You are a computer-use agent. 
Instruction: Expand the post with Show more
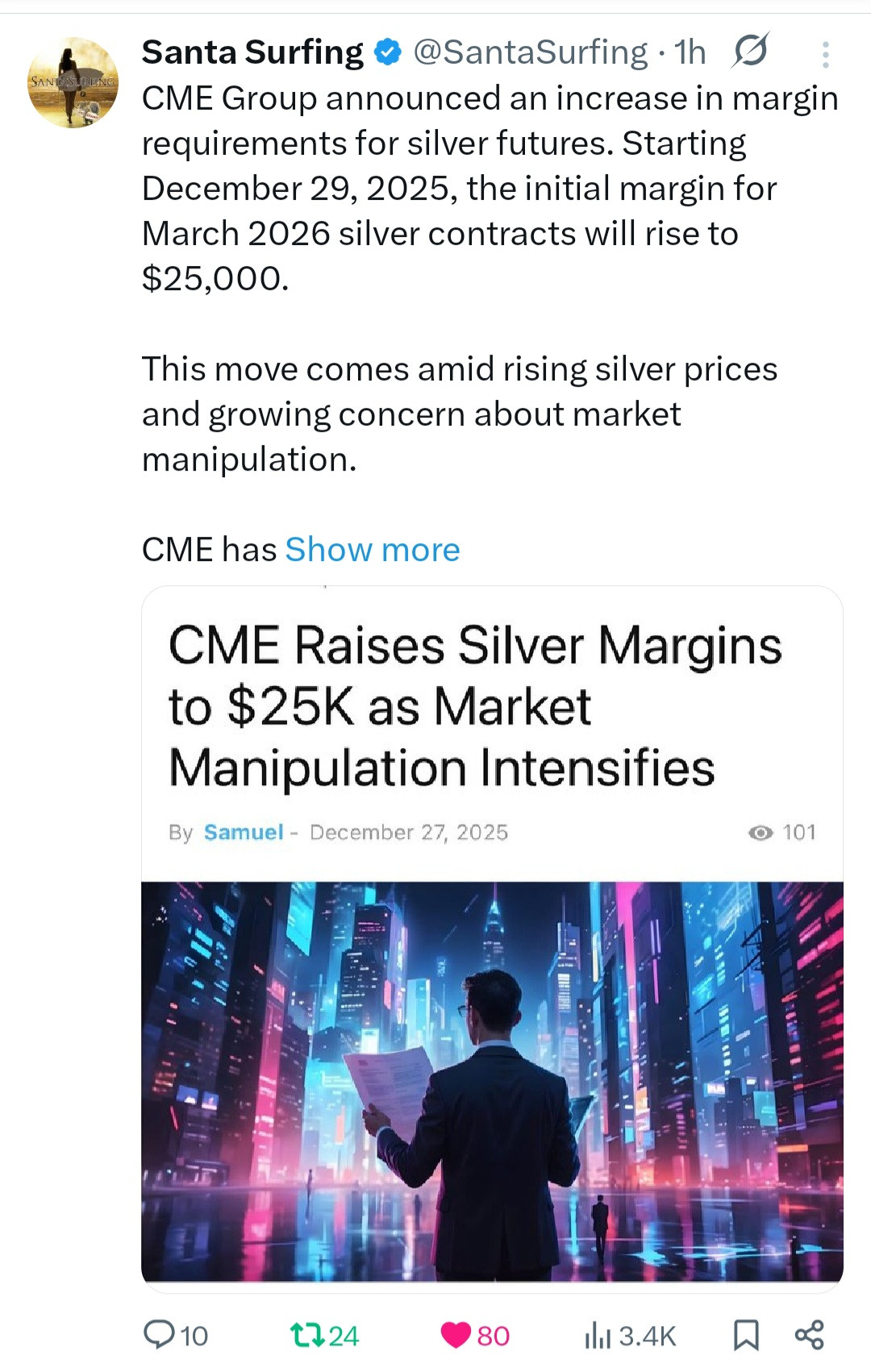point(372,550)
